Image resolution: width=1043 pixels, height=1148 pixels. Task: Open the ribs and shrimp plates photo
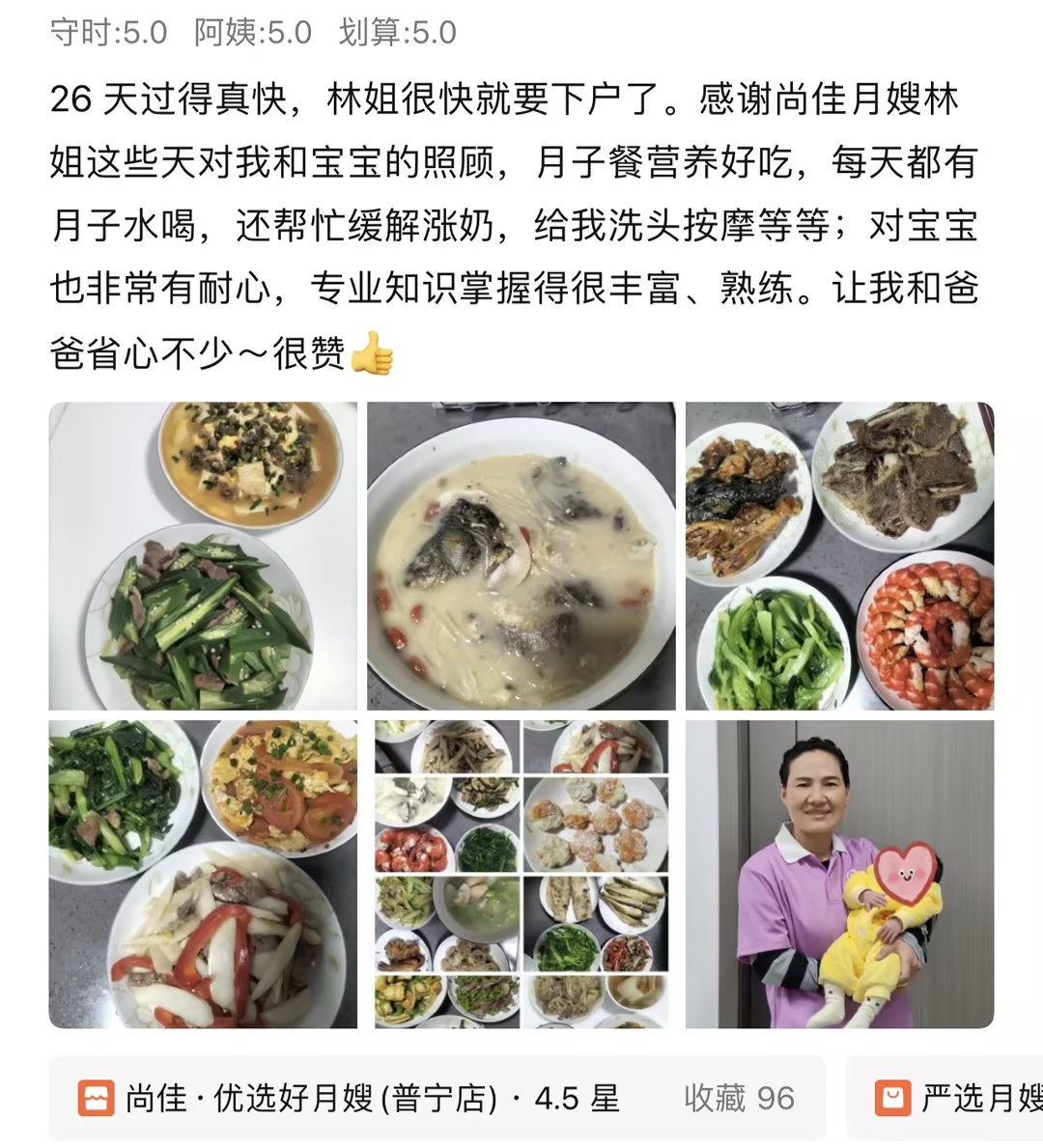click(839, 555)
